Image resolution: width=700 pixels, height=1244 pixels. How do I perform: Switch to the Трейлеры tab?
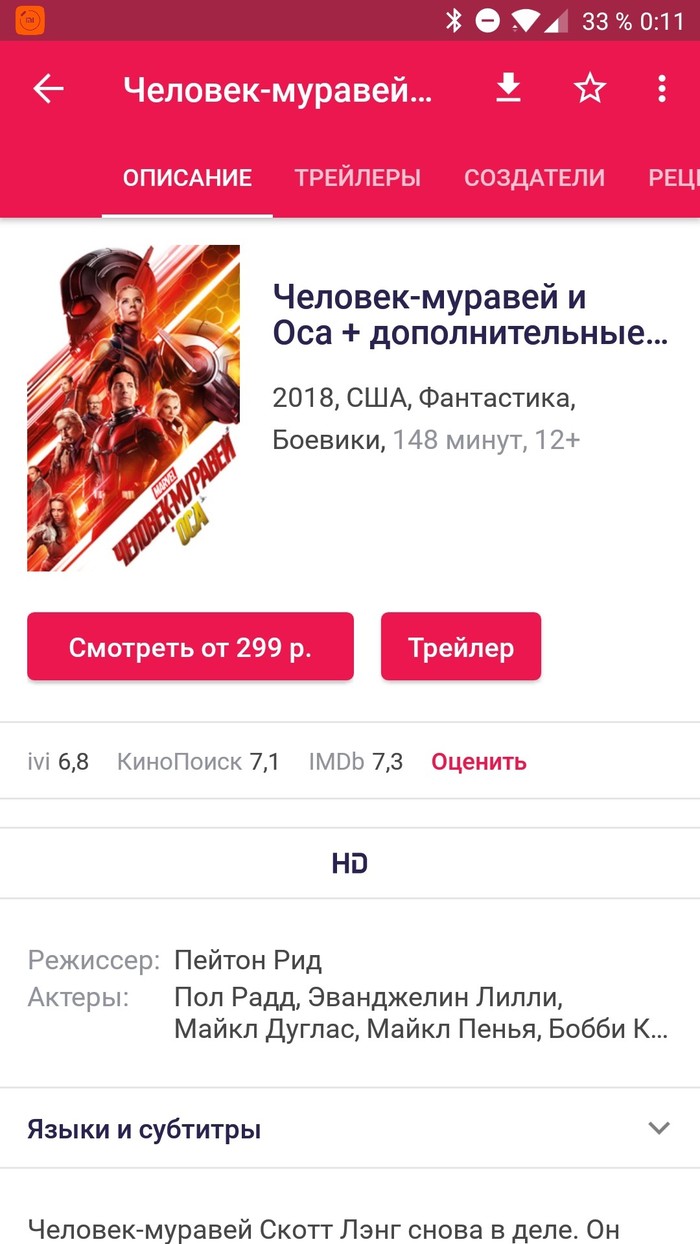click(x=357, y=178)
